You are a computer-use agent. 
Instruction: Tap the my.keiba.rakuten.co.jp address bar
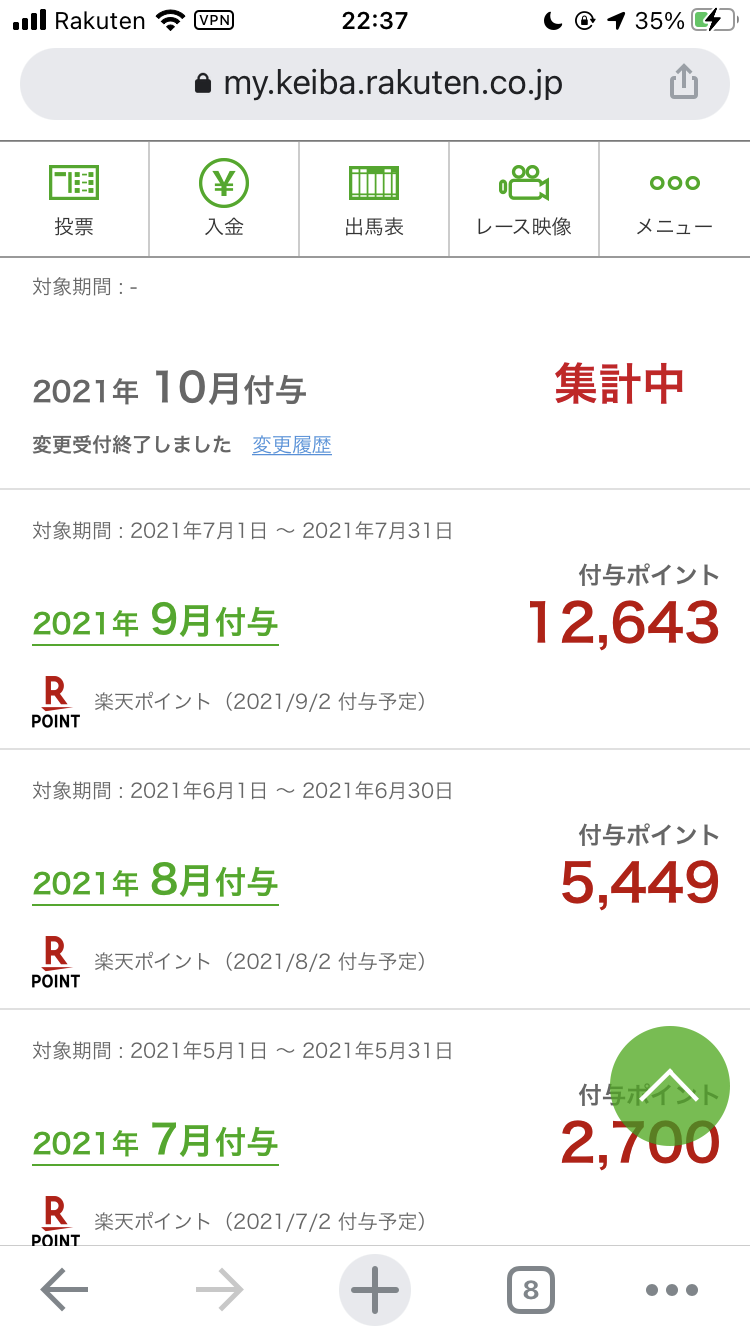click(x=378, y=84)
